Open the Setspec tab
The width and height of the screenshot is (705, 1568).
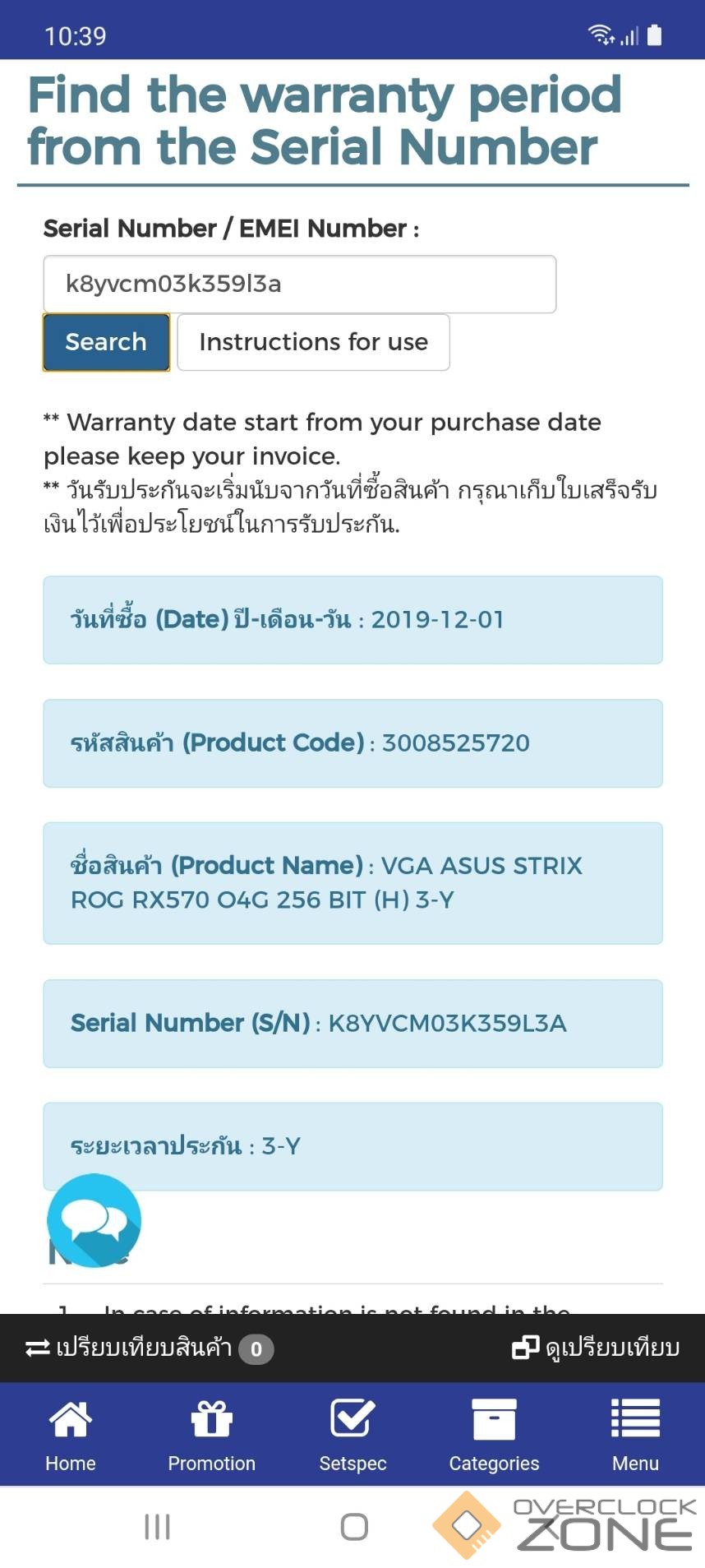[353, 1435]
